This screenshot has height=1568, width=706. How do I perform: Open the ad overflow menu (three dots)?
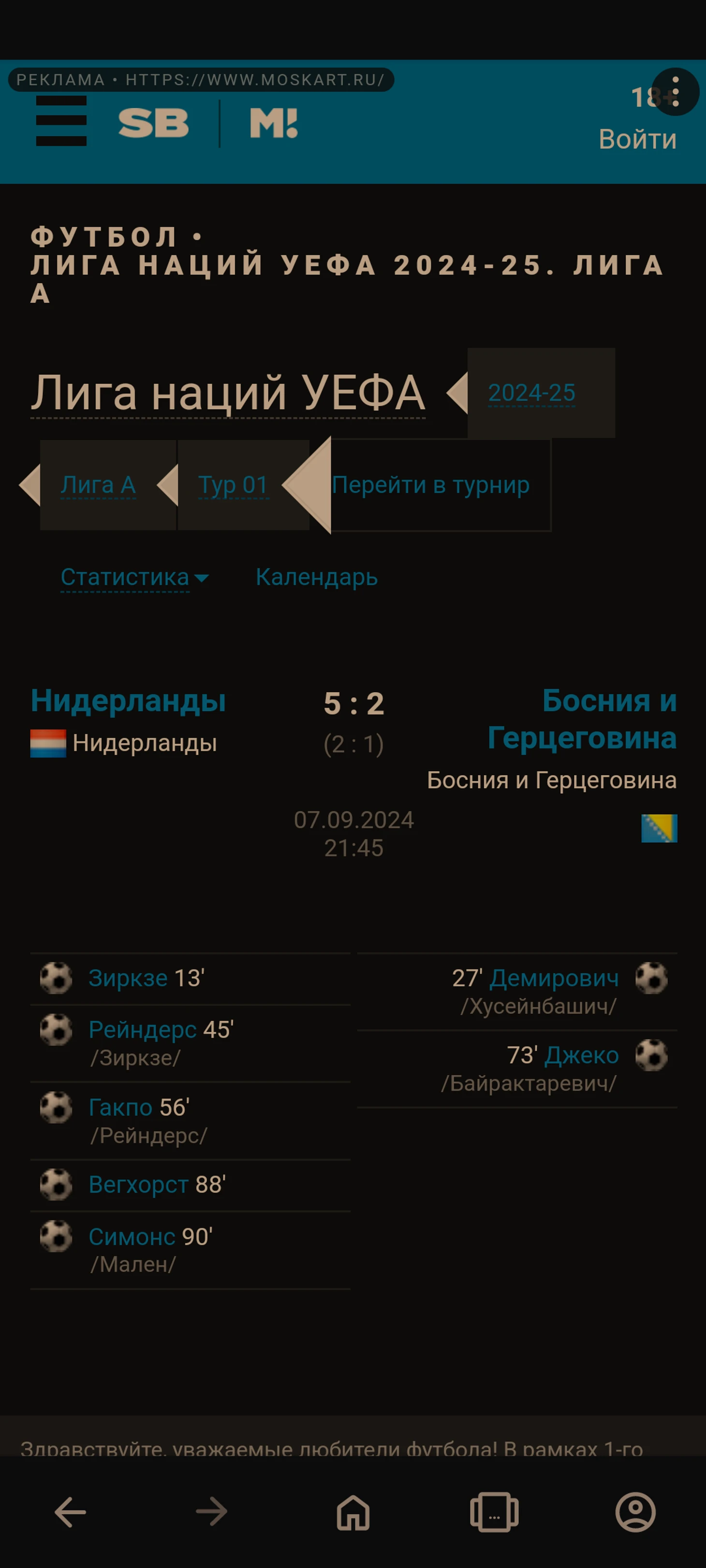(x=675, y=92)
